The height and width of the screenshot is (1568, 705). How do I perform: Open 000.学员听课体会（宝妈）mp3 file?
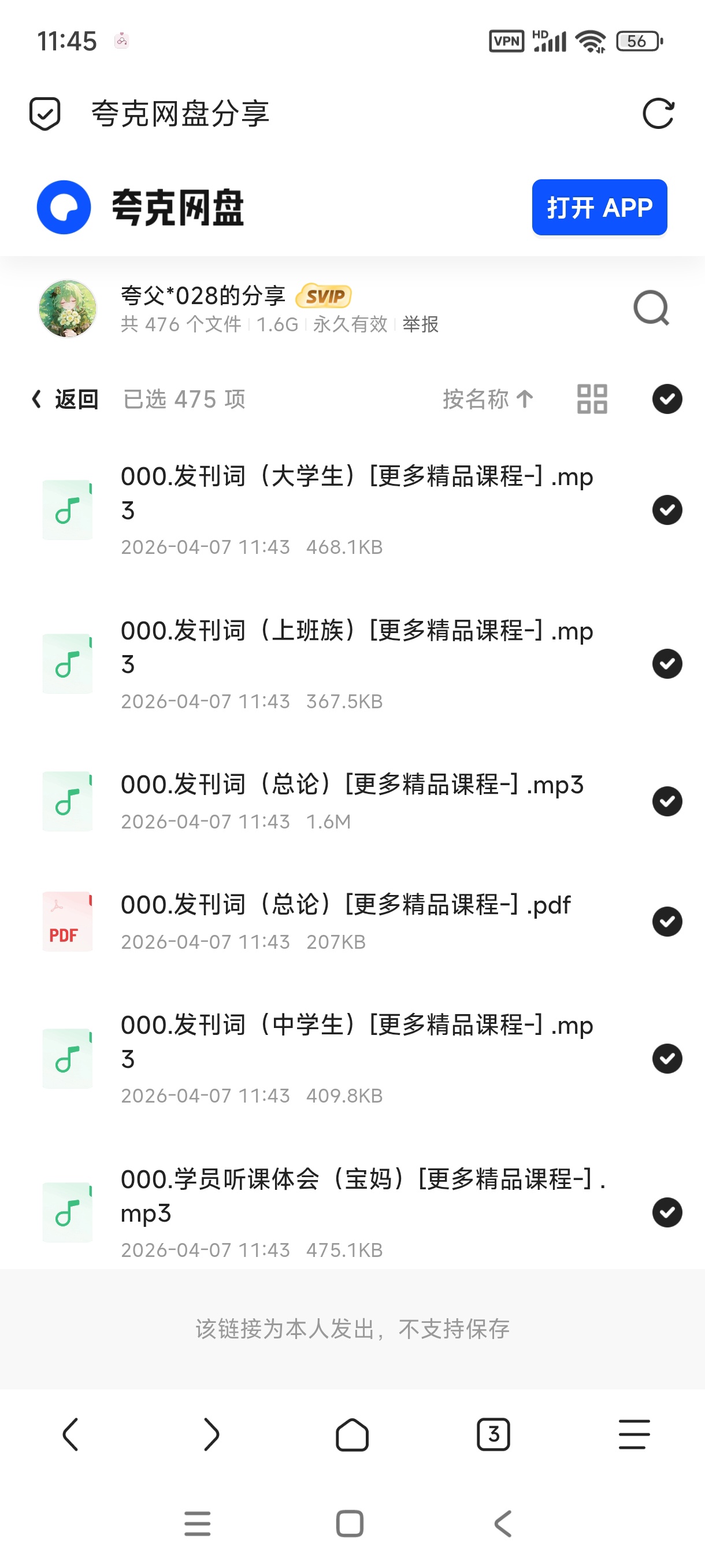(362, 1196)
